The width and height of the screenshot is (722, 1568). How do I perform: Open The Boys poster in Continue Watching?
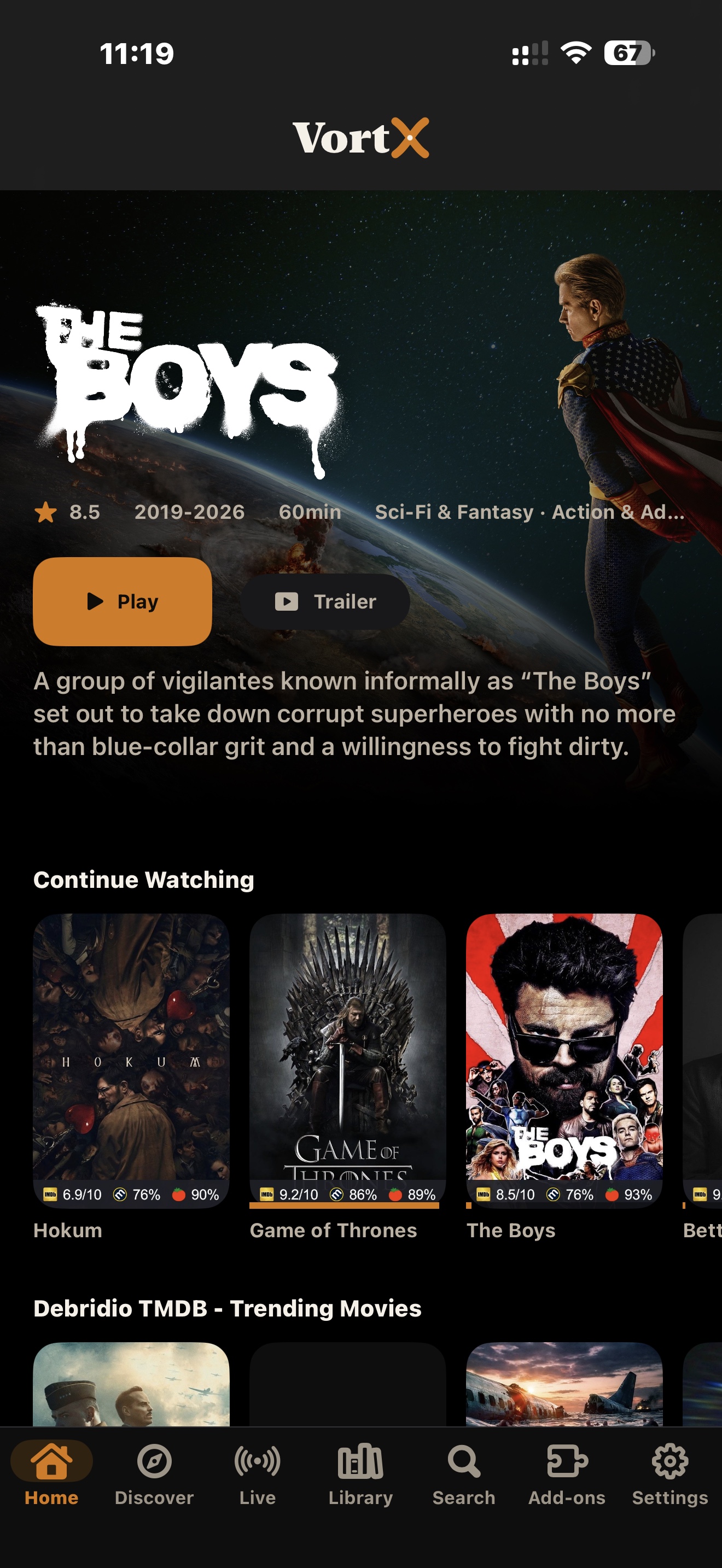coord(564,1060)
